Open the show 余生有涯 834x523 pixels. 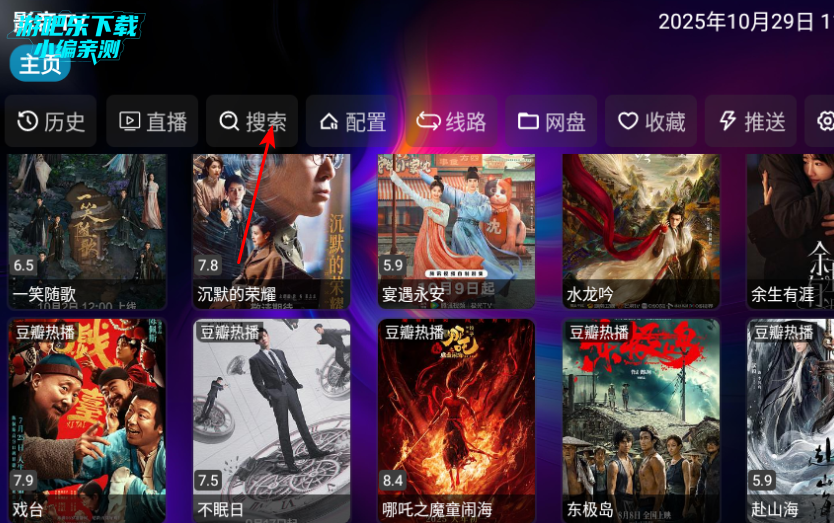pyautogui.click(x=792, y=230)
